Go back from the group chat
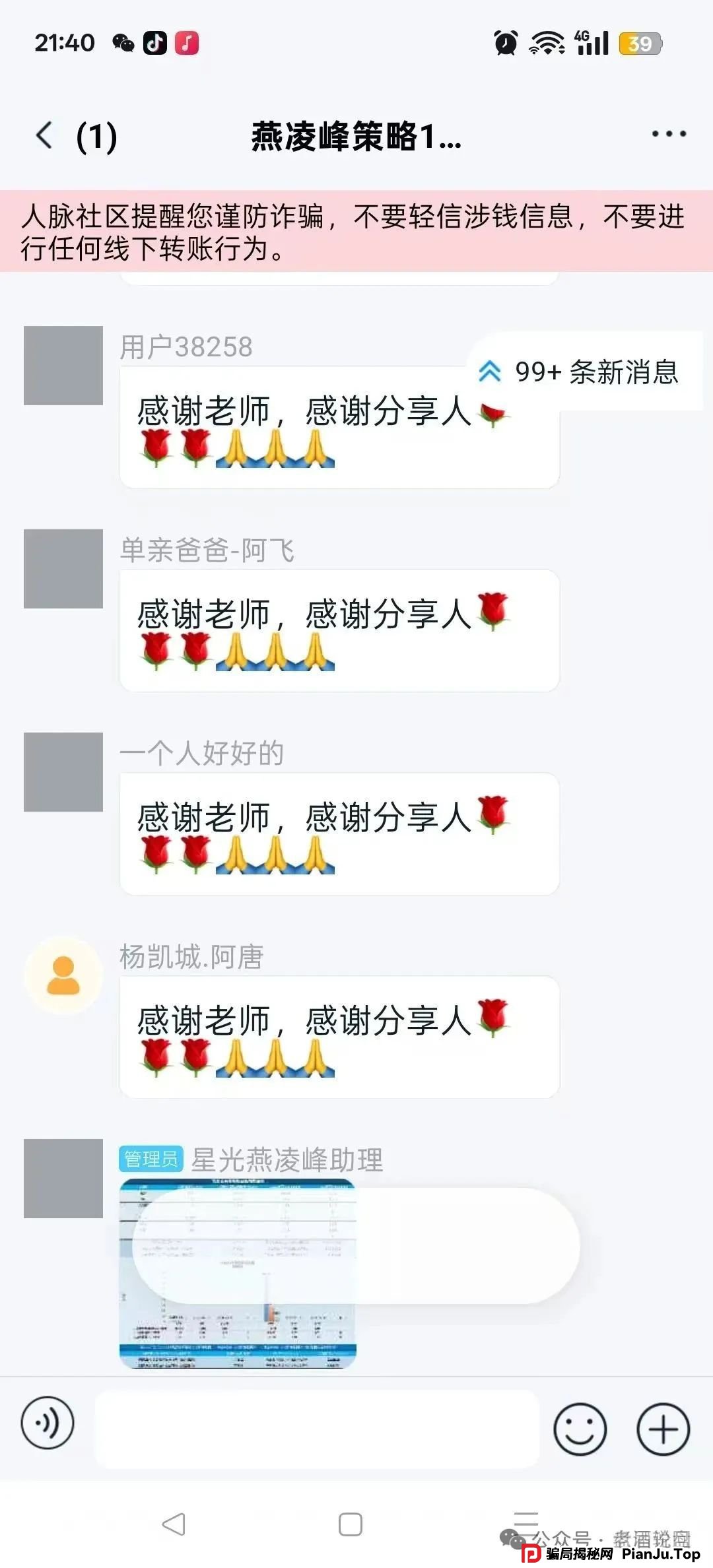 [x=45, y=135]
